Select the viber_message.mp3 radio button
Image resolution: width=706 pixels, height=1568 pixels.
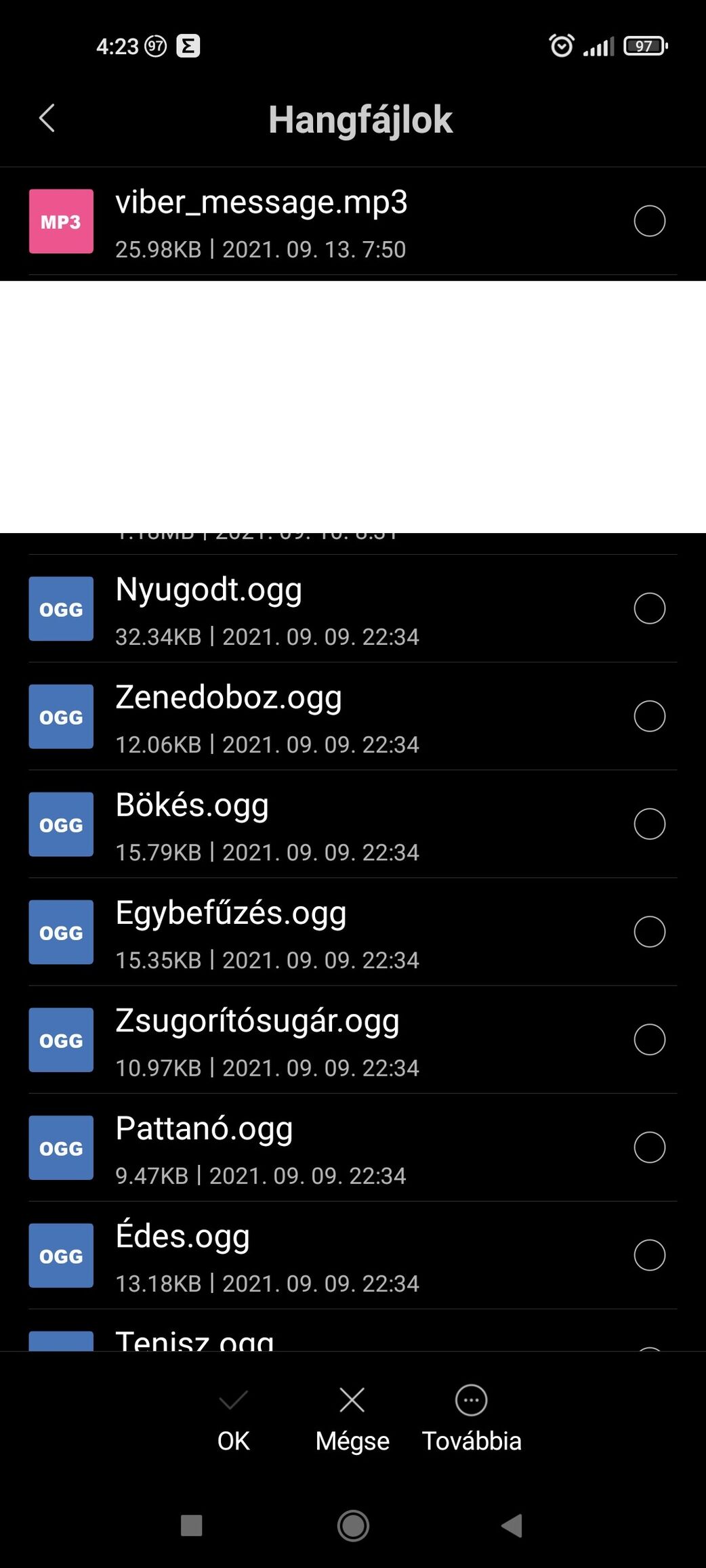click(x=649, y=221)
